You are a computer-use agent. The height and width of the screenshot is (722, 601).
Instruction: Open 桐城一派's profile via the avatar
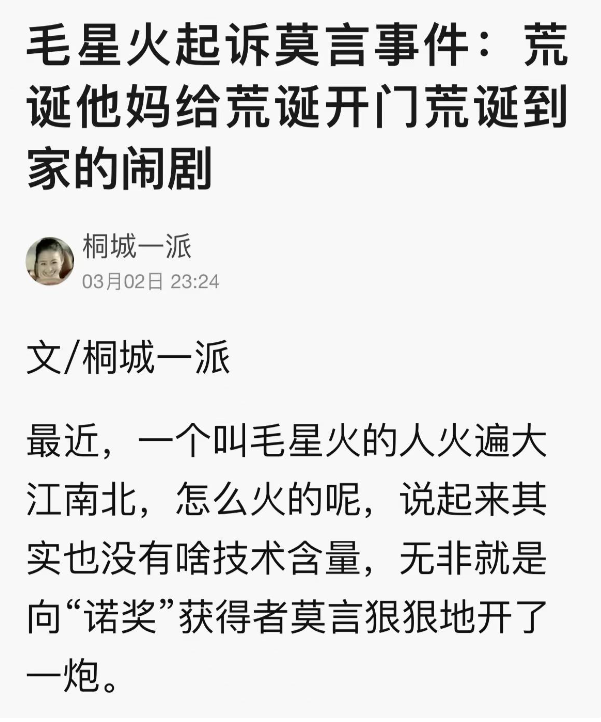pyautogui.click(x=50, y=262)
